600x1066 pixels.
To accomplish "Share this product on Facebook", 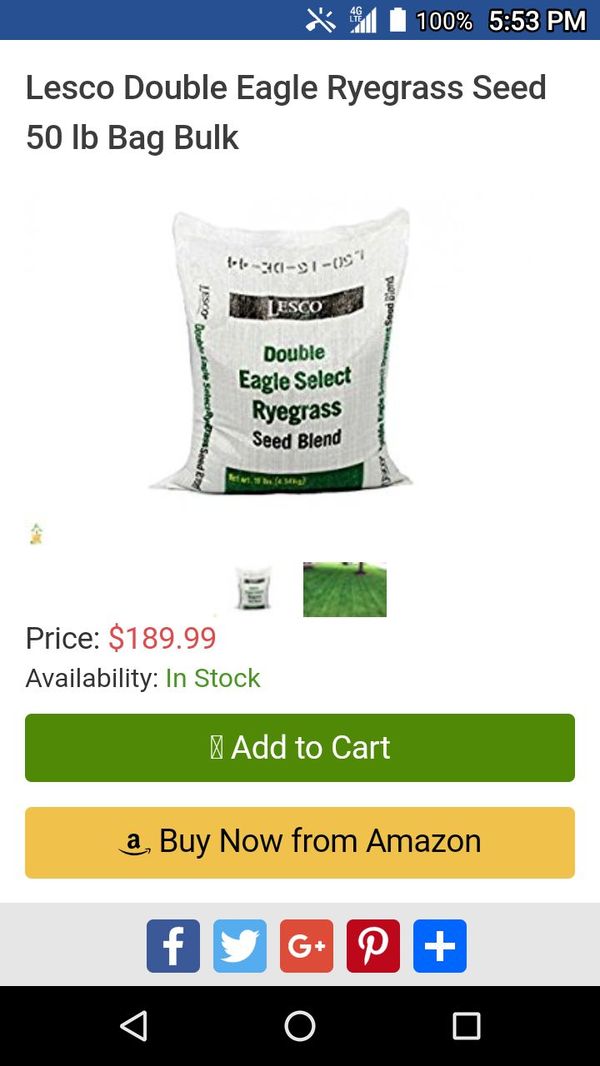I will (173, 946).
